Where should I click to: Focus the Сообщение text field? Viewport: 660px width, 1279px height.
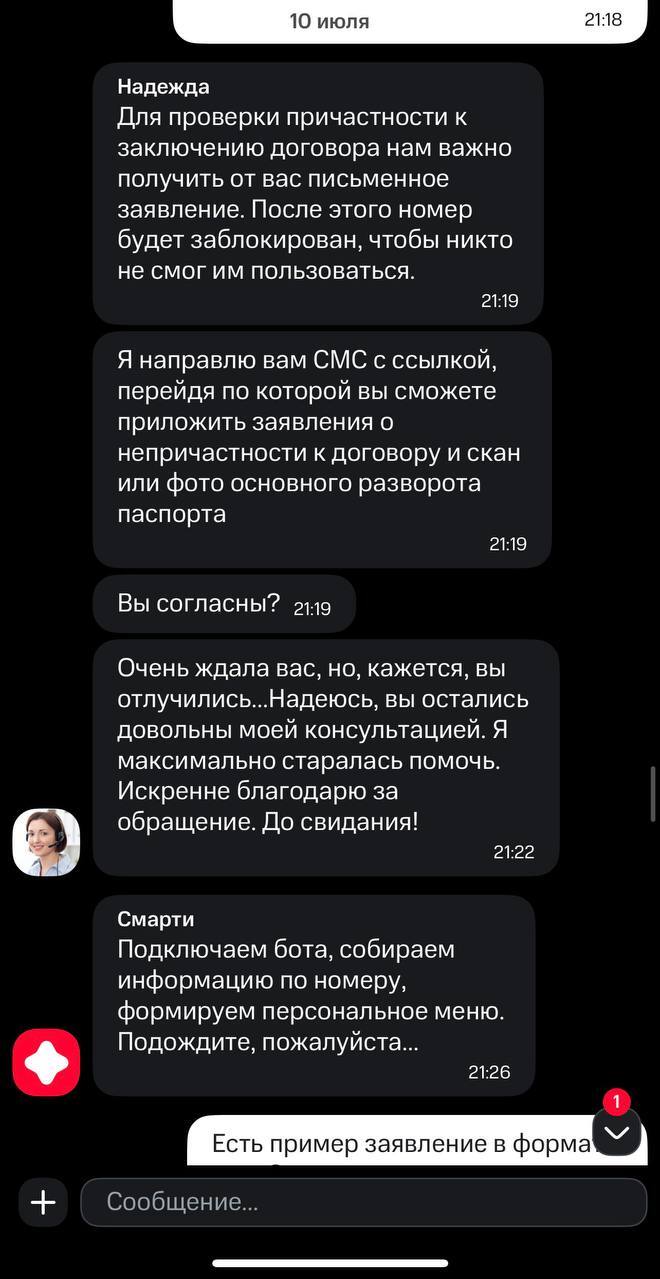363,1202
